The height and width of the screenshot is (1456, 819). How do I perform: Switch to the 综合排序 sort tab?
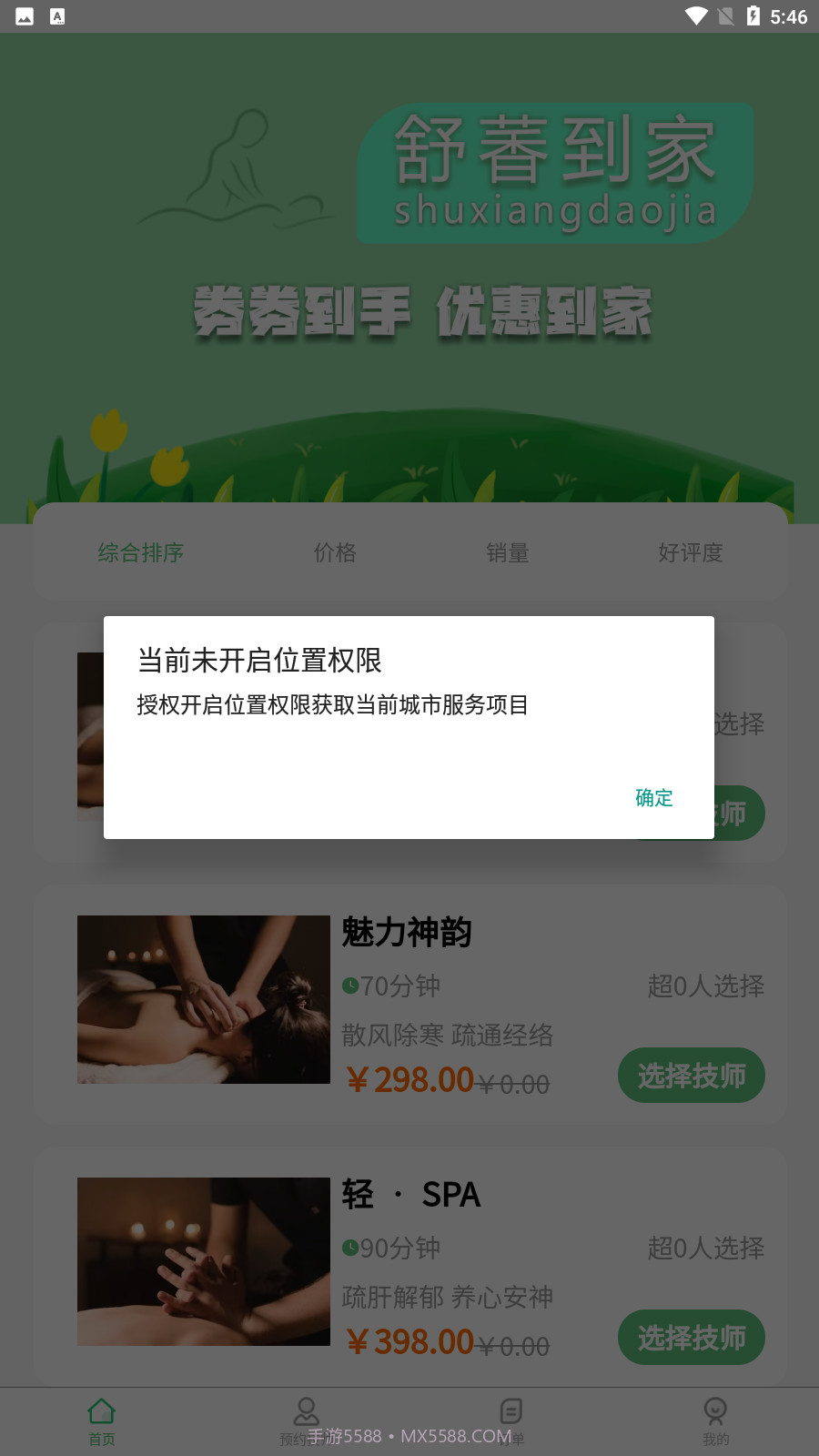141,552
